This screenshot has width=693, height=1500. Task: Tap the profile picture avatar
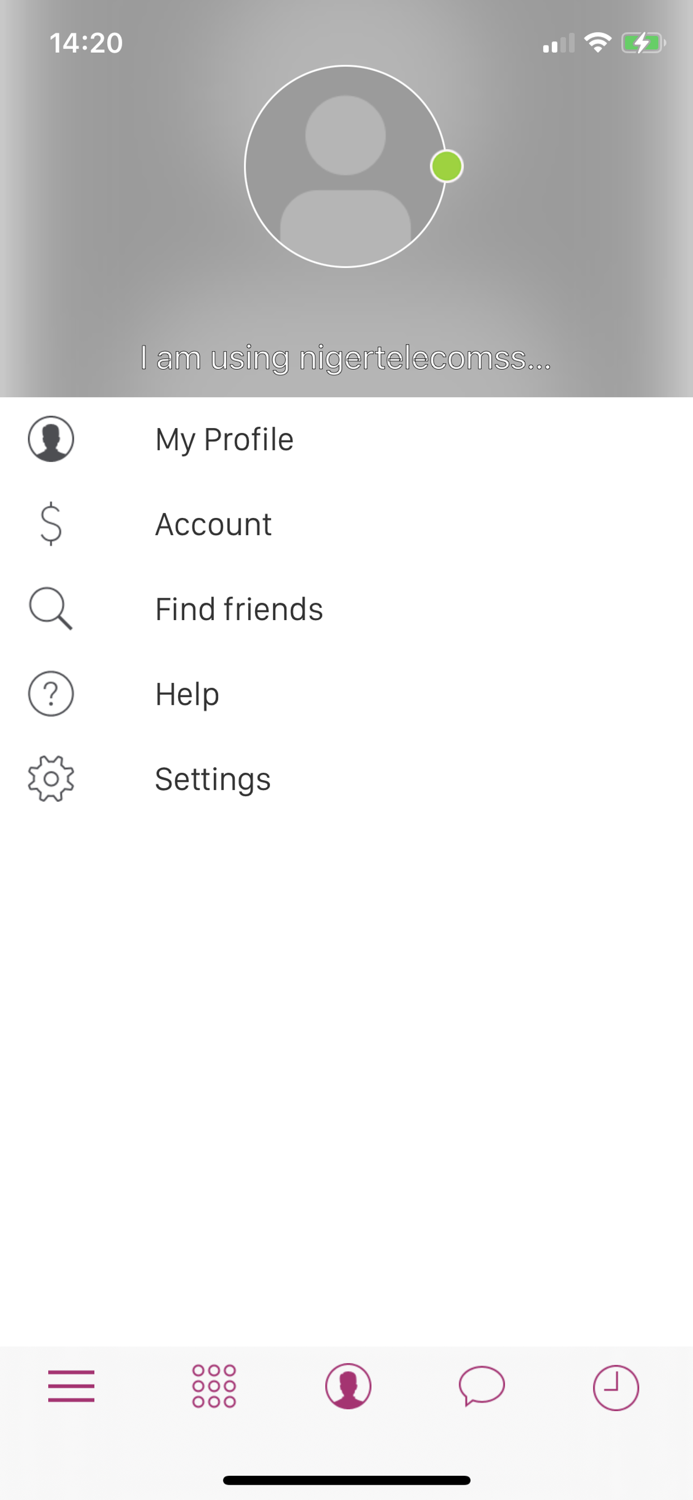tap(345, 166)
